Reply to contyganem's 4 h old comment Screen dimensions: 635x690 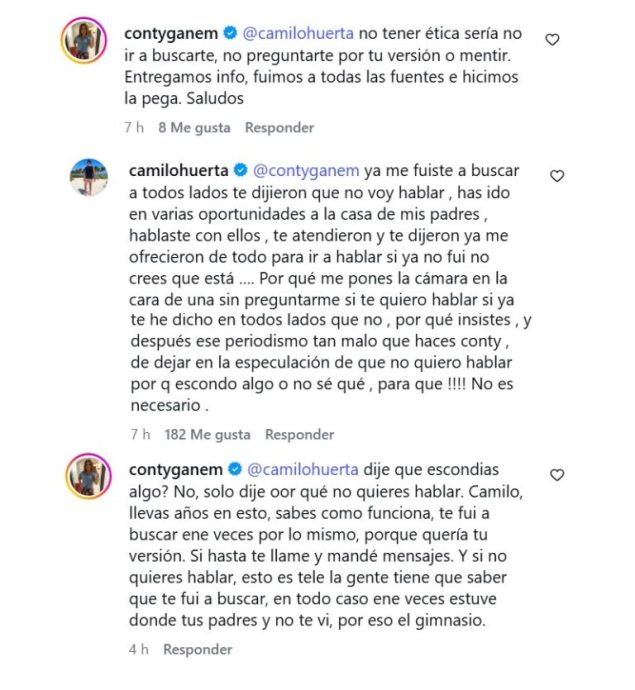pos(198,650)
